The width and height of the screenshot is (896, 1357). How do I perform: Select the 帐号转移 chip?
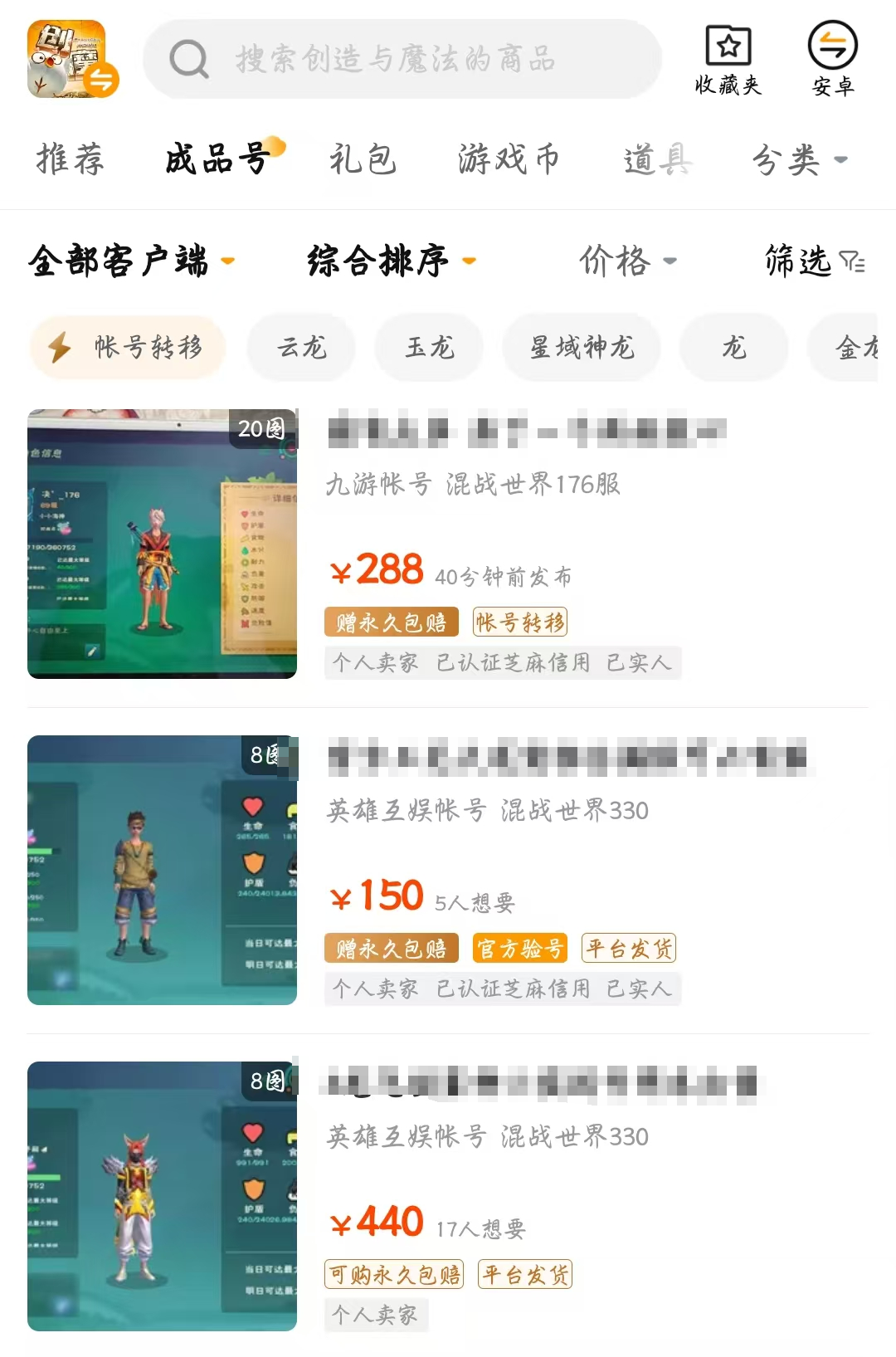point(129,347)
